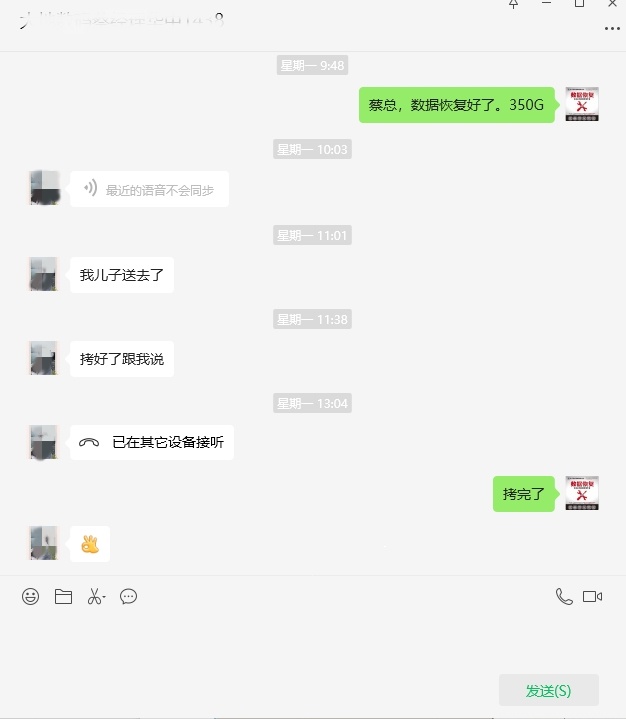Open the chat info three-dots menu
The image size is (626, 719).
click(612, 29)
